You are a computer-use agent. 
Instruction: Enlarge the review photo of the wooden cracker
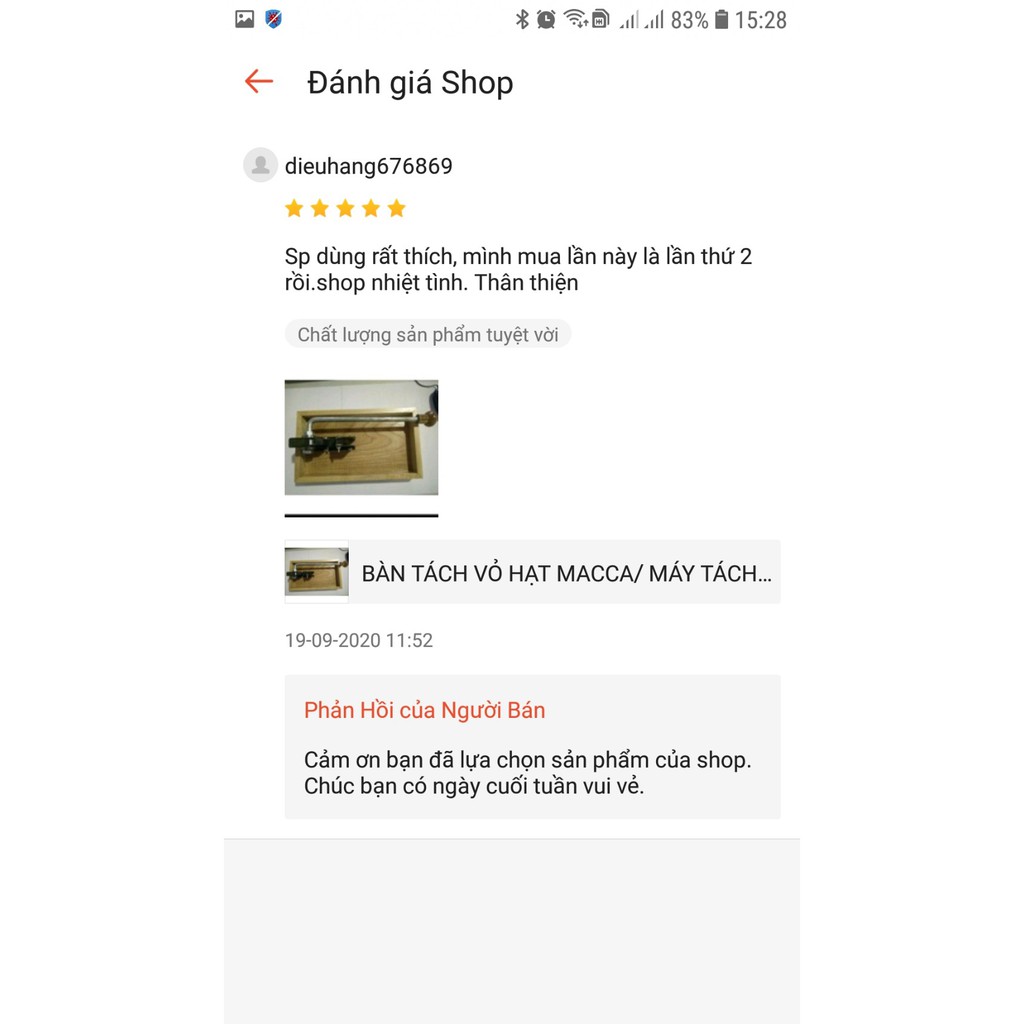[x=361, y=437]
